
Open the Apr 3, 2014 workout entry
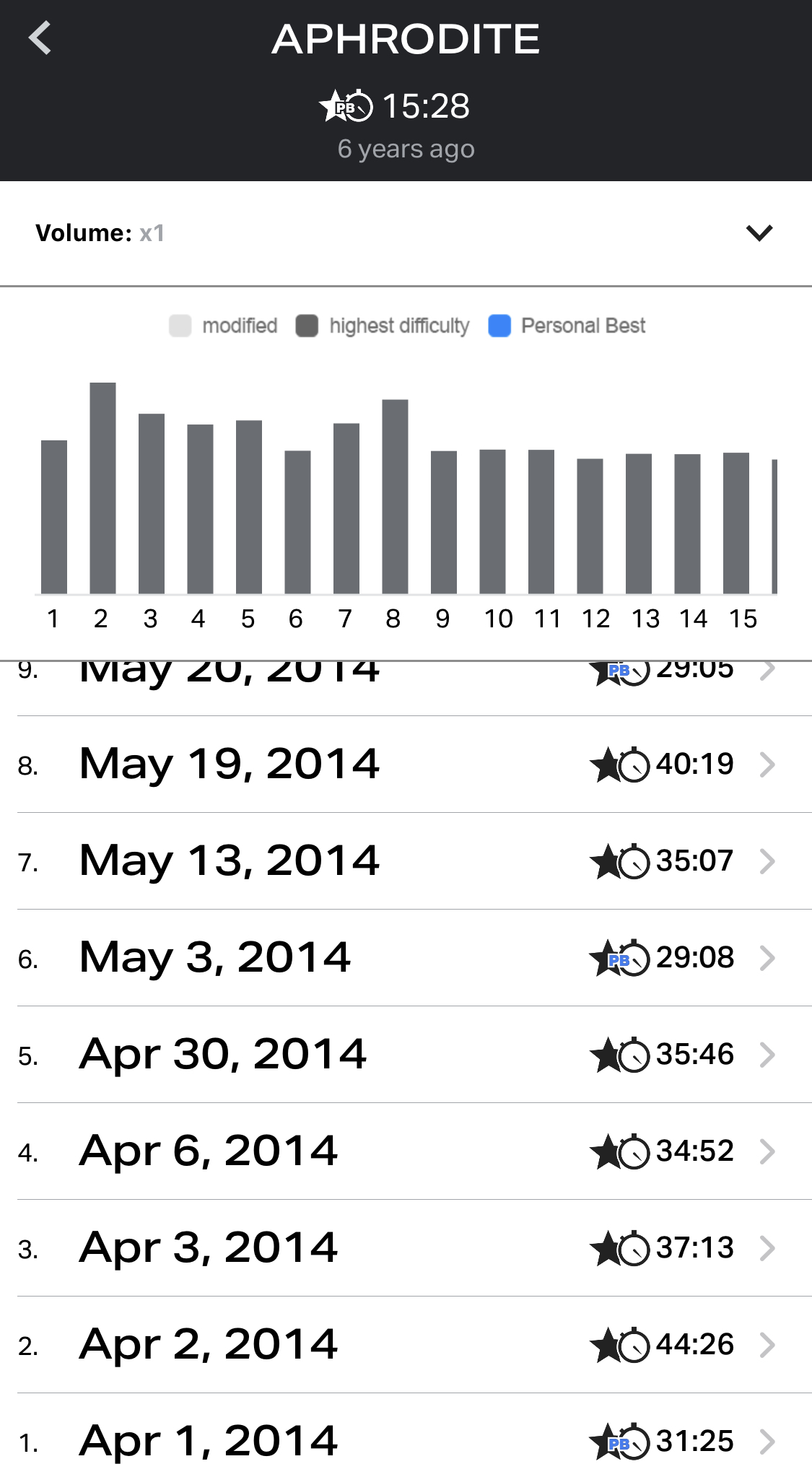pyautogui.click(x=406, y=1248)
